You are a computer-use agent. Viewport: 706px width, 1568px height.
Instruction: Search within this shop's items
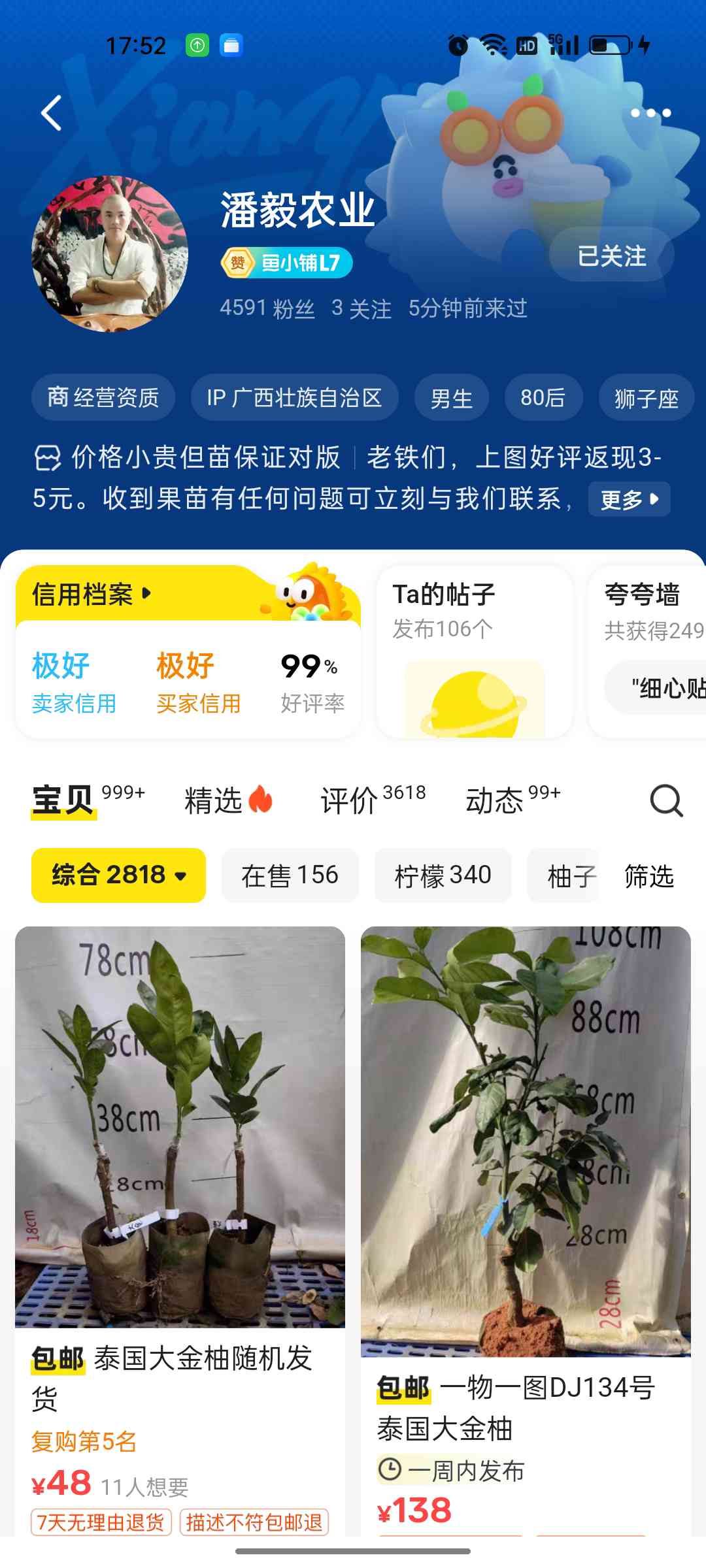pyautogui.click(x=666, y=800)
